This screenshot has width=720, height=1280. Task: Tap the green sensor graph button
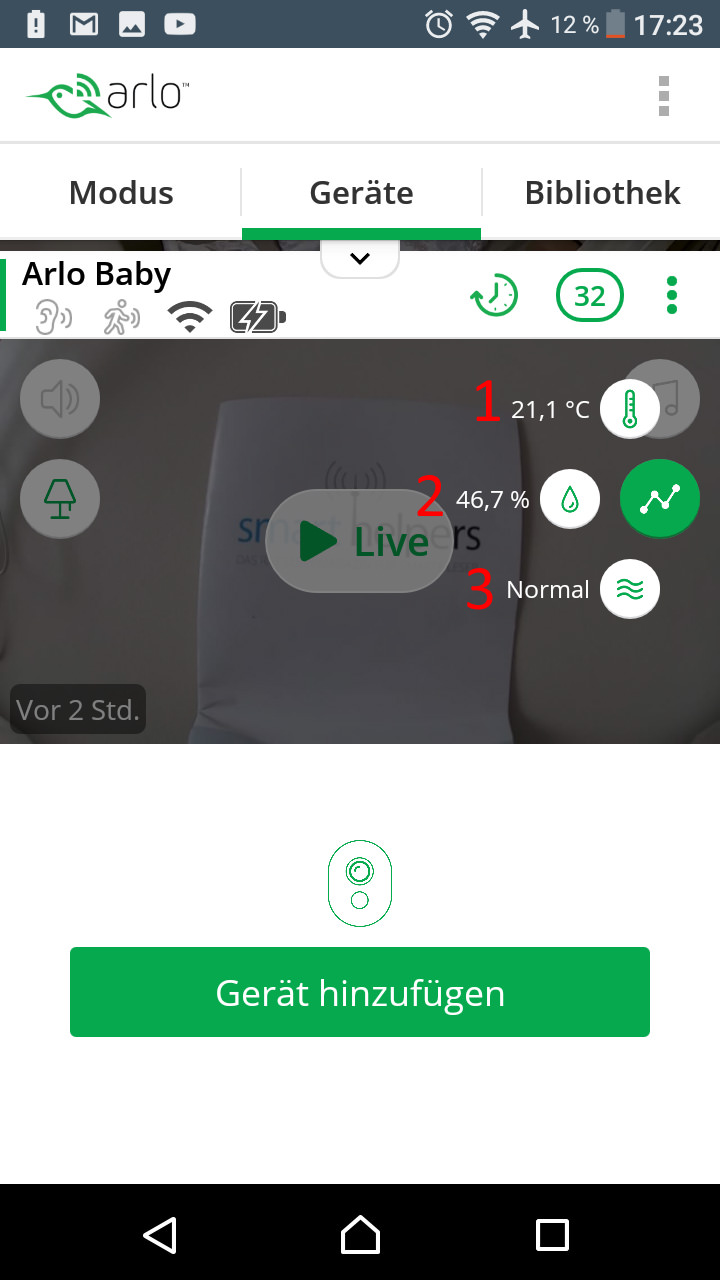(x=660, y=499)
